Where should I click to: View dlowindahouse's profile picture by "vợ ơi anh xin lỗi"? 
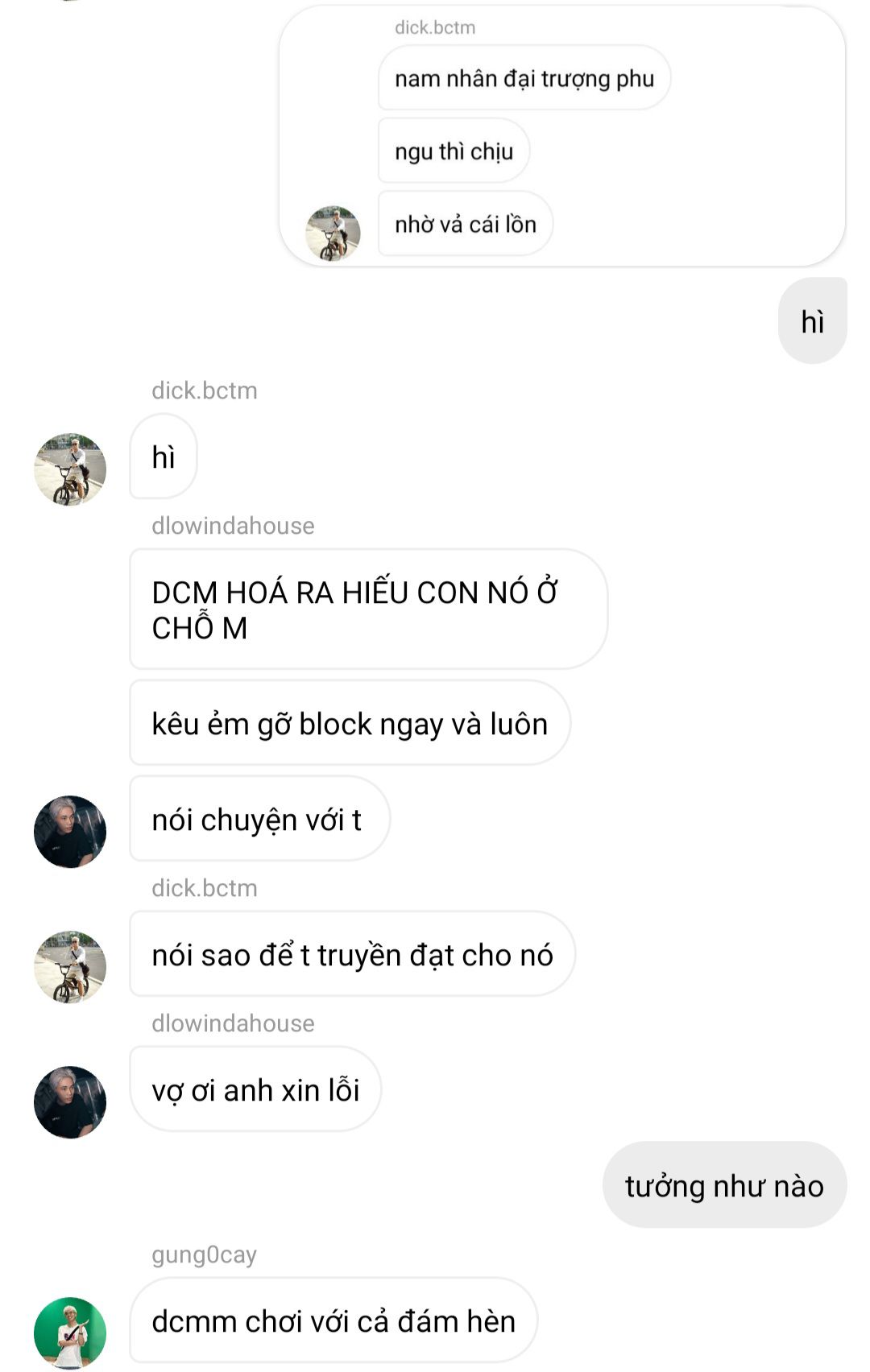tap(70, 1102)
